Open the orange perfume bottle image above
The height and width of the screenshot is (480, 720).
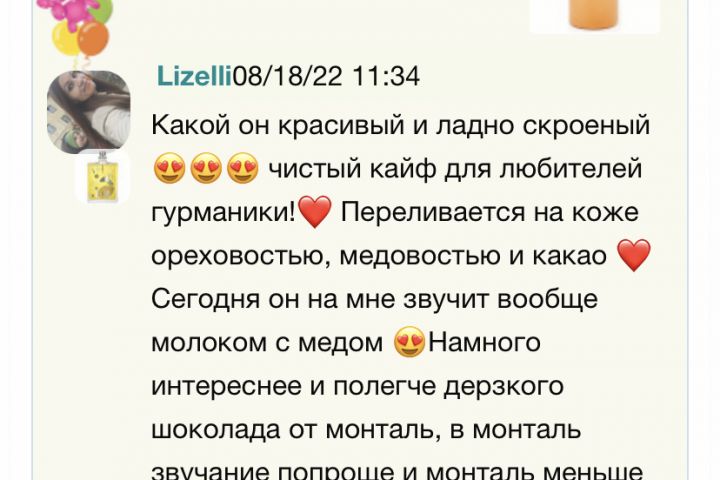click(595, 14)
